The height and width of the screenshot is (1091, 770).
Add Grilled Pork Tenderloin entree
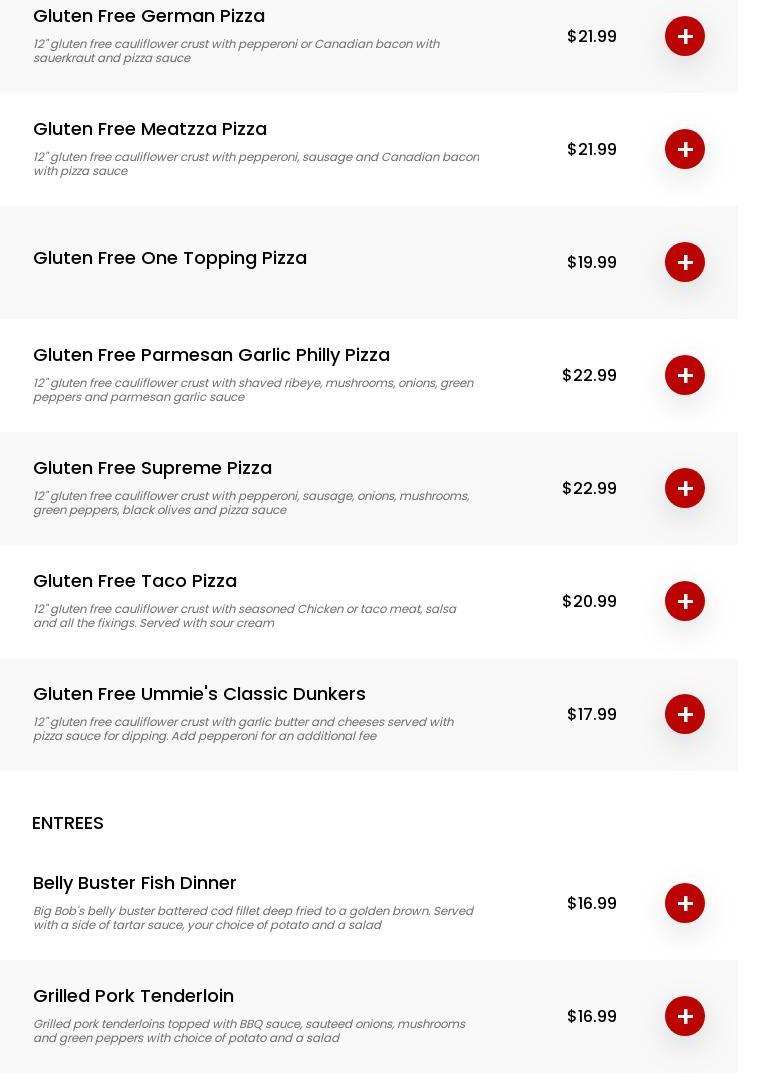(x=685, y=1016)
